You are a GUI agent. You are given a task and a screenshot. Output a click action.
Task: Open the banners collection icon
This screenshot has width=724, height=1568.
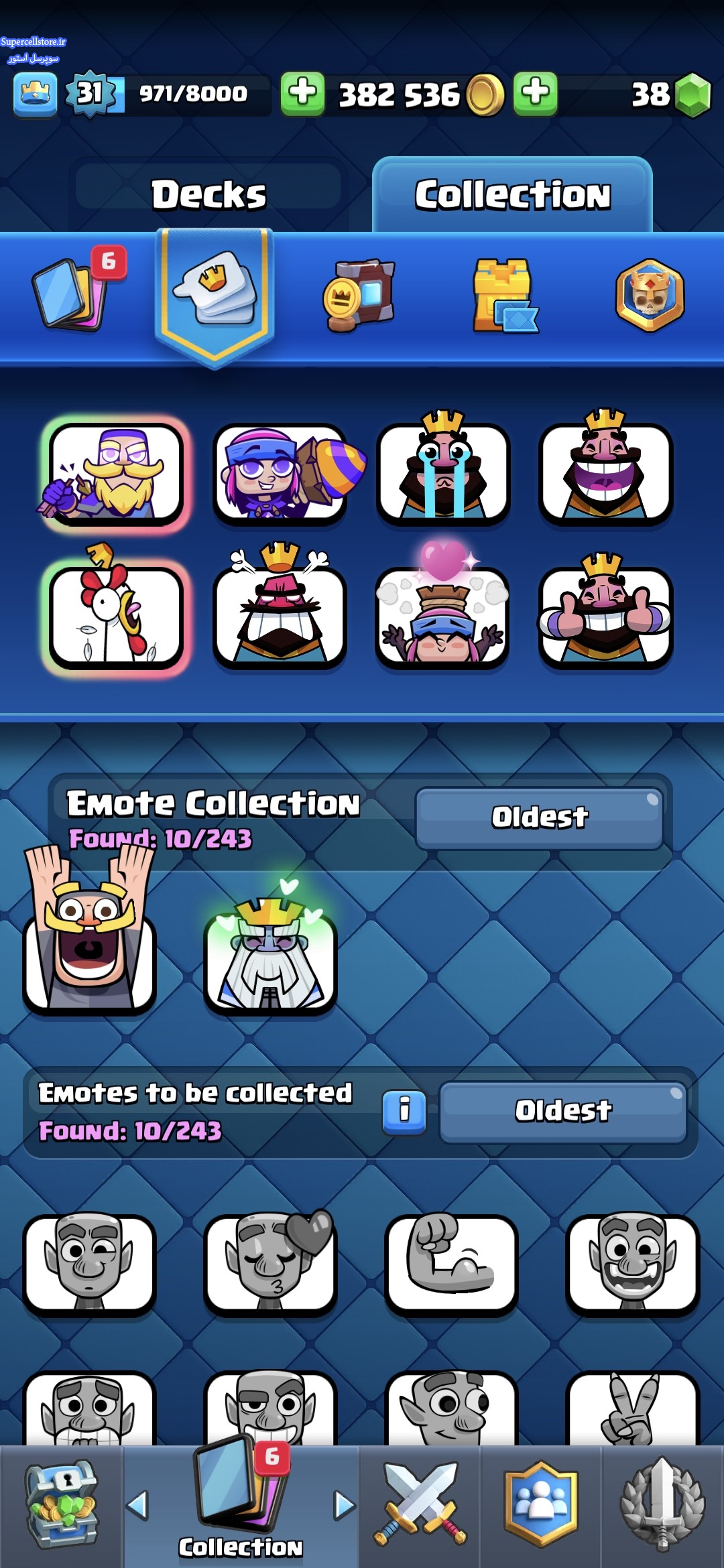pyautogui.click(x=359, y=295)
